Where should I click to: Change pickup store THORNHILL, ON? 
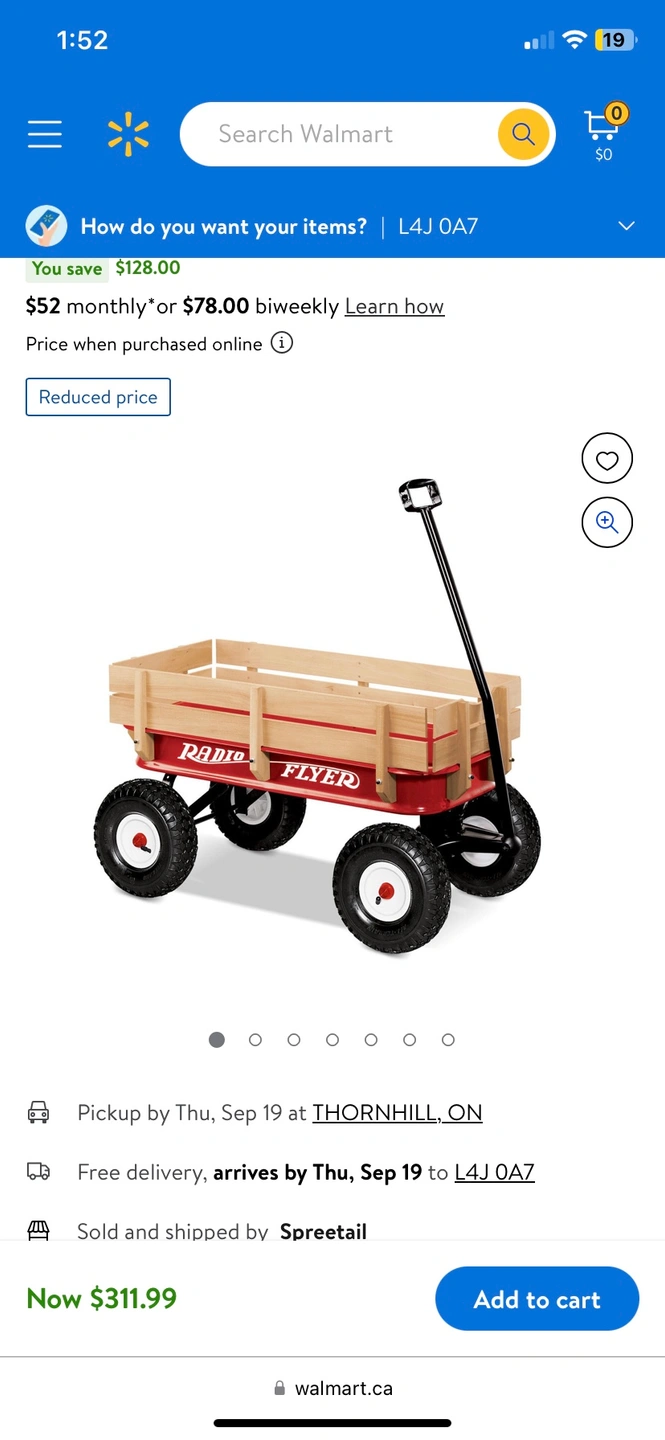(x=397, y=1113)
